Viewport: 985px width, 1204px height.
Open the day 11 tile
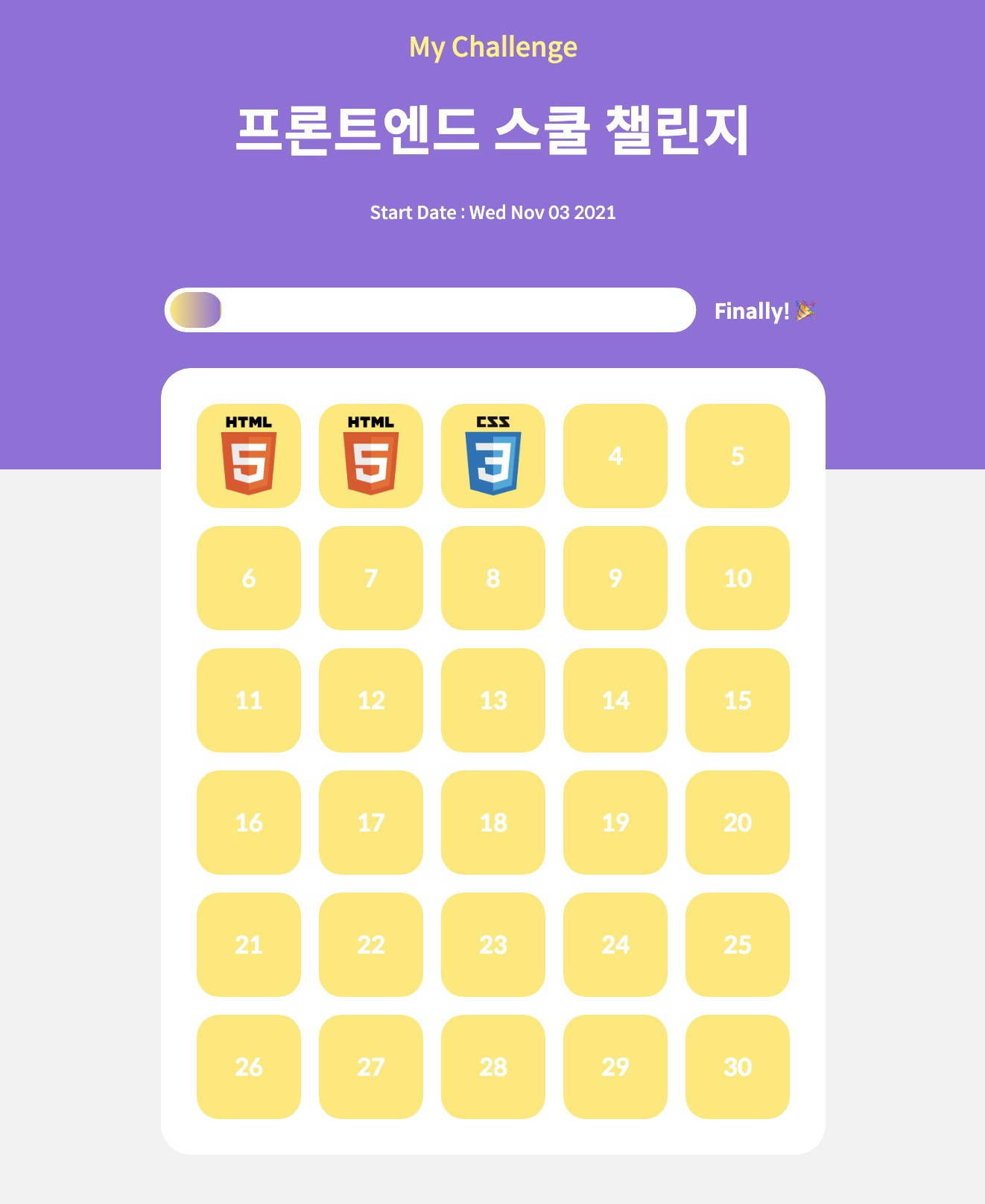(x=249, y=700)
